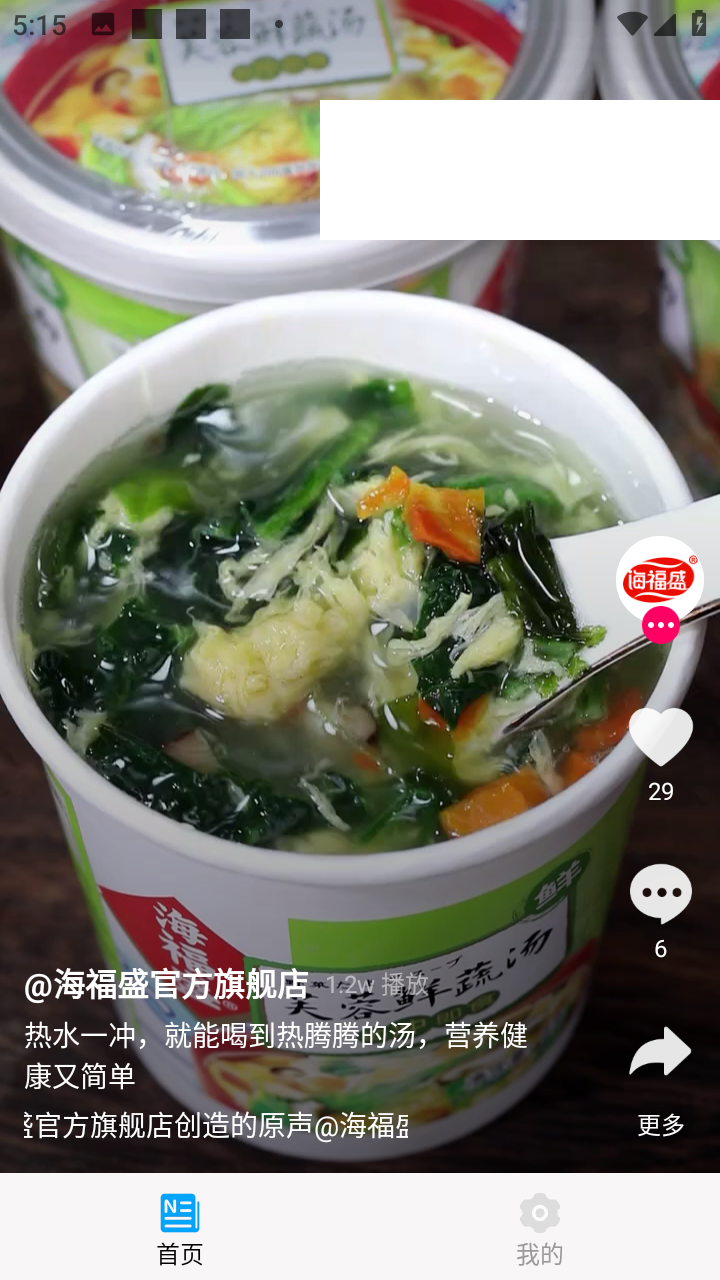Tap the 更多 share arrow
This screenshot has width=720, height=1280.
(660, 1053)
